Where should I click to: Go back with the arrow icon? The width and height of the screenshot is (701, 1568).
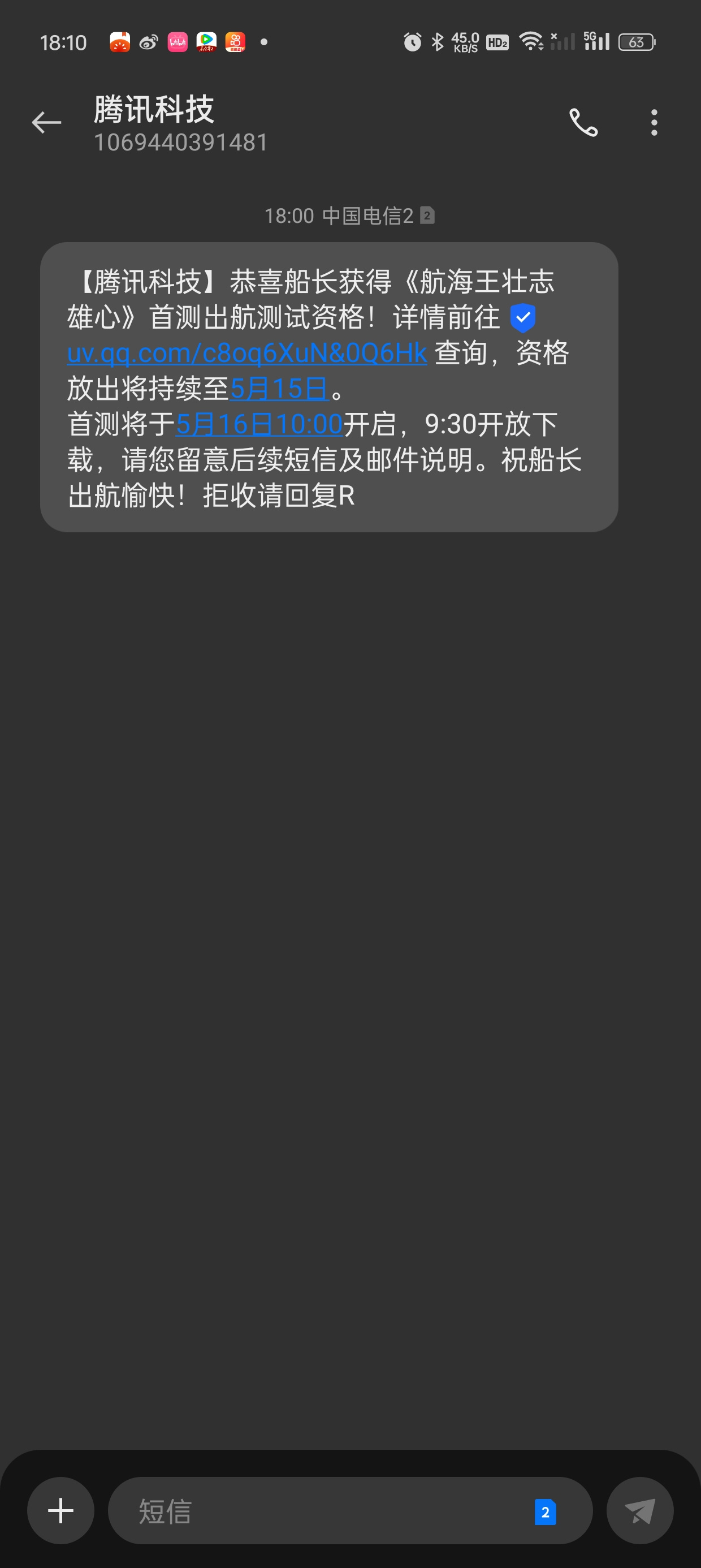tap(46, 123)
